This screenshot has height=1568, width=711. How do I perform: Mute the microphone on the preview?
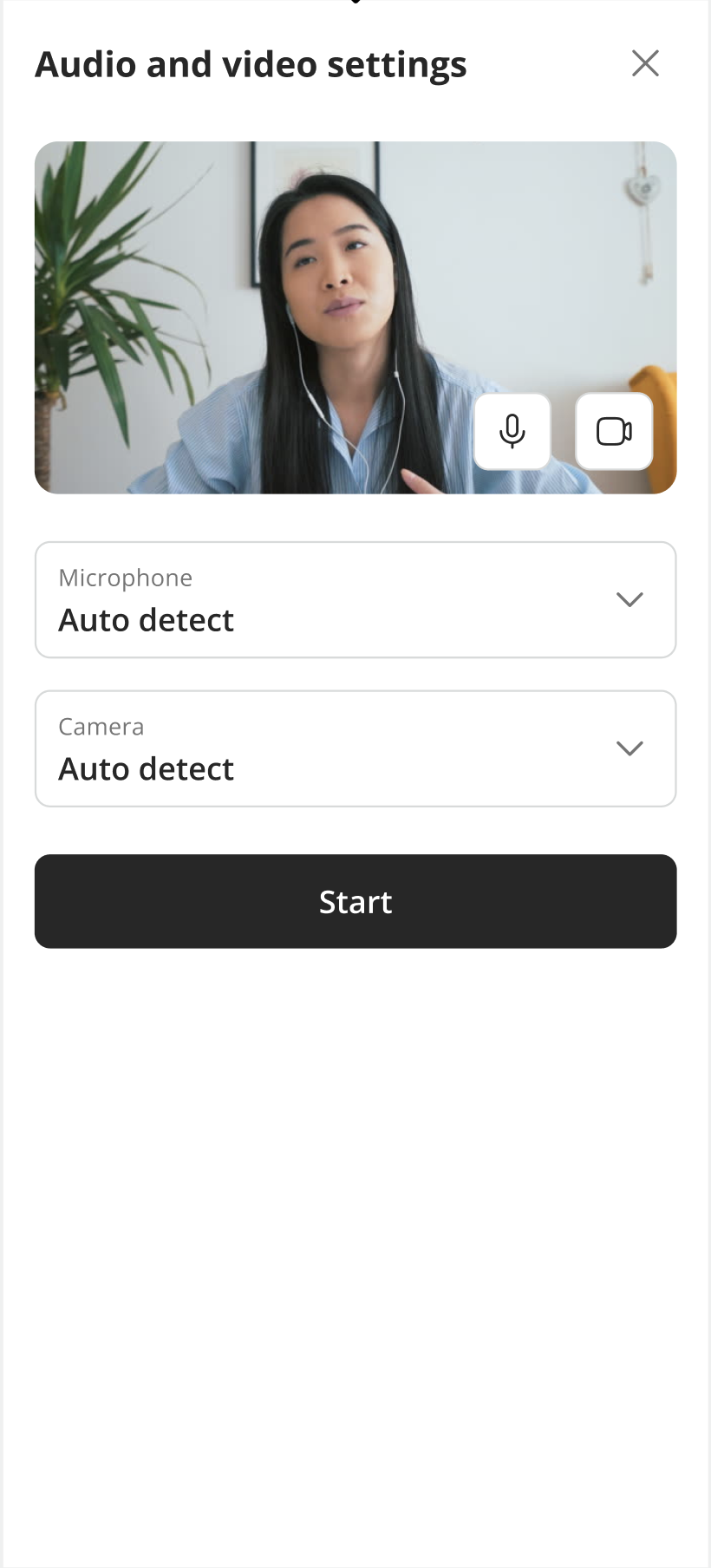(512, 431)
